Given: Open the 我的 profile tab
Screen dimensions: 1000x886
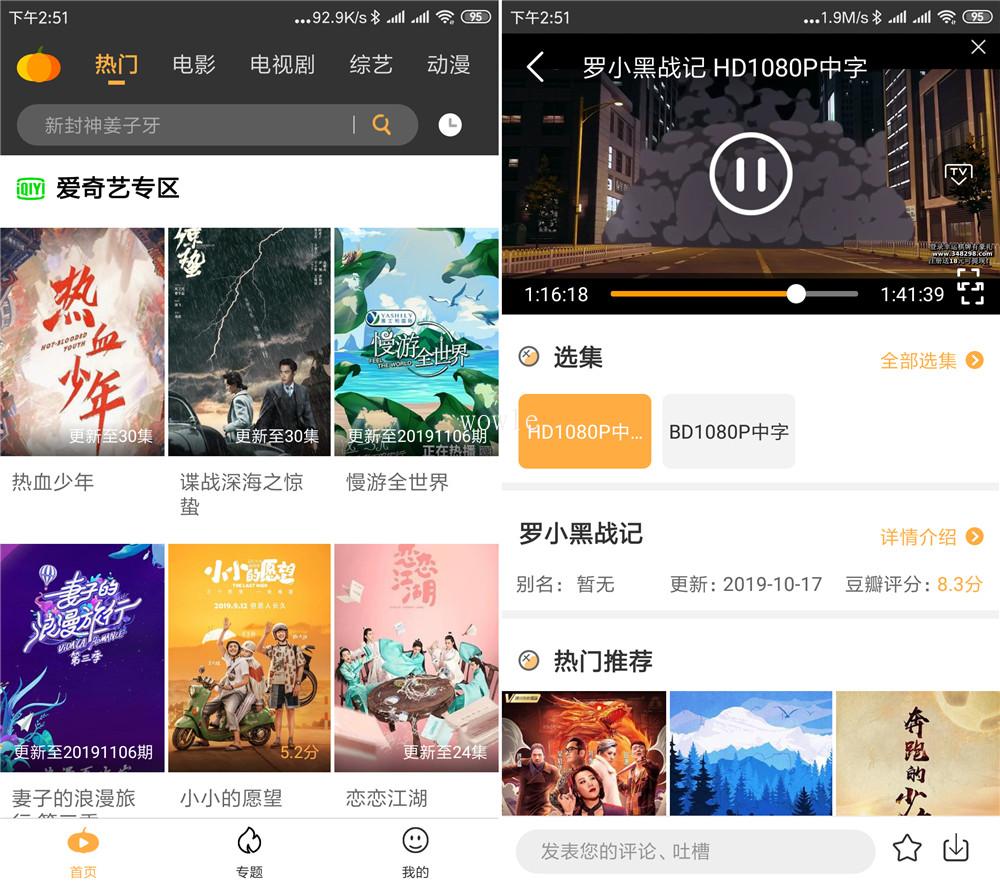Looking at the screenshot, I should coord(415,852).
